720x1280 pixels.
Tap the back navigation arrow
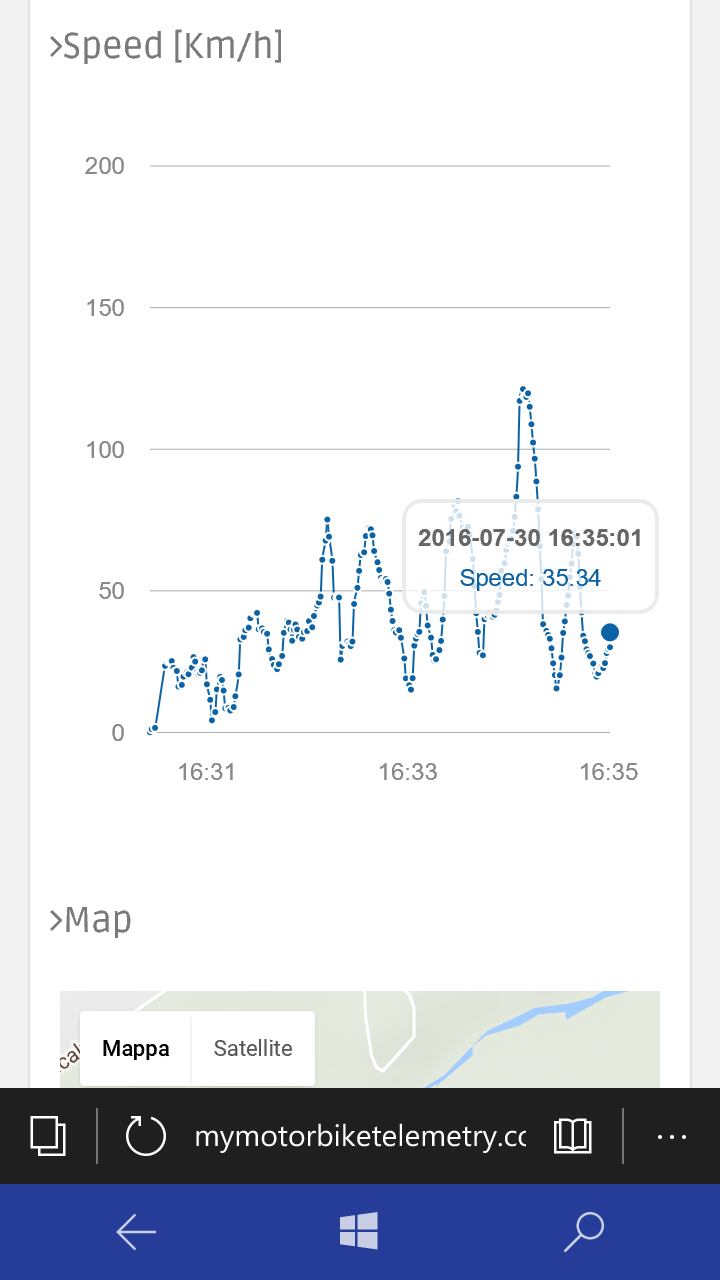click(x=136, y=1231)
